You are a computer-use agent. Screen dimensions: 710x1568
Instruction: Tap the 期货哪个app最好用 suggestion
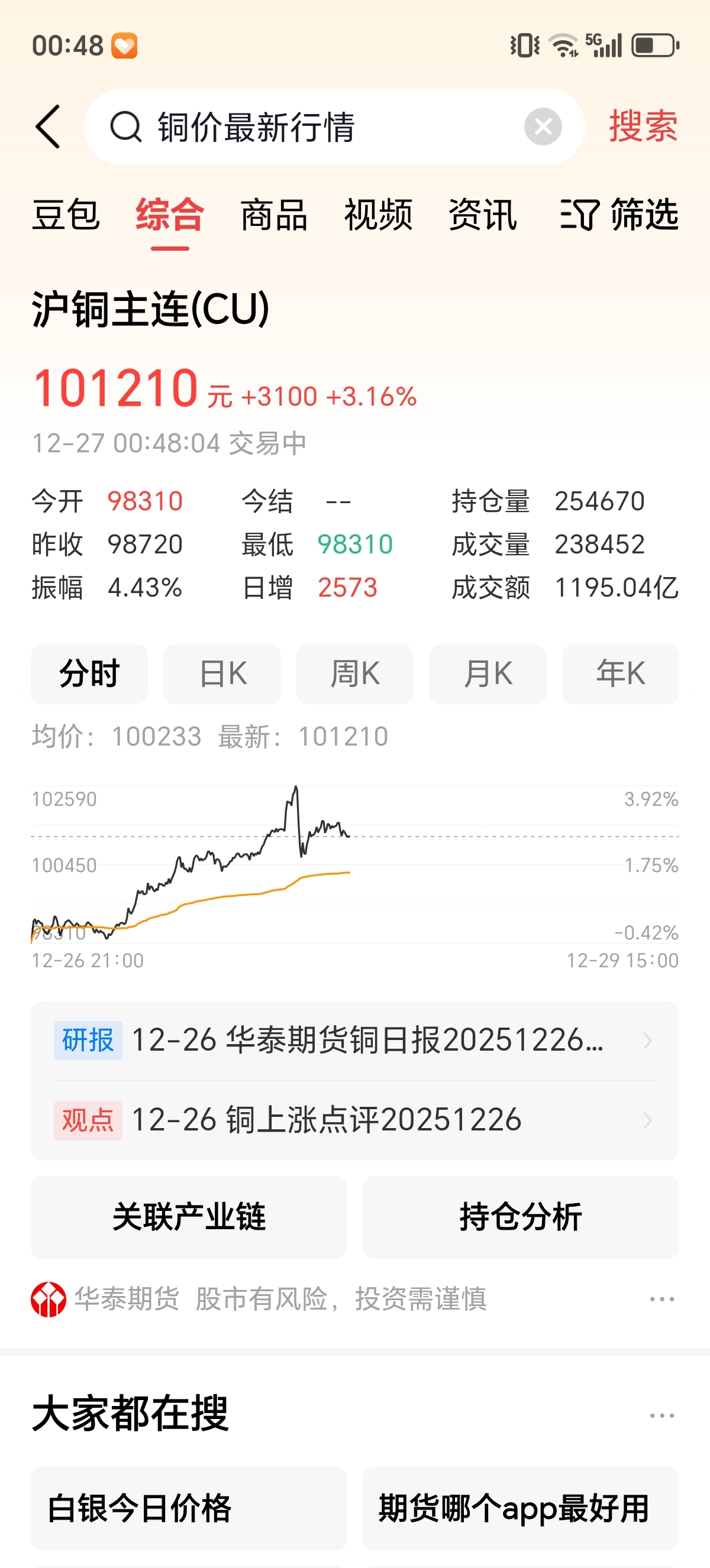(521, 1508)
